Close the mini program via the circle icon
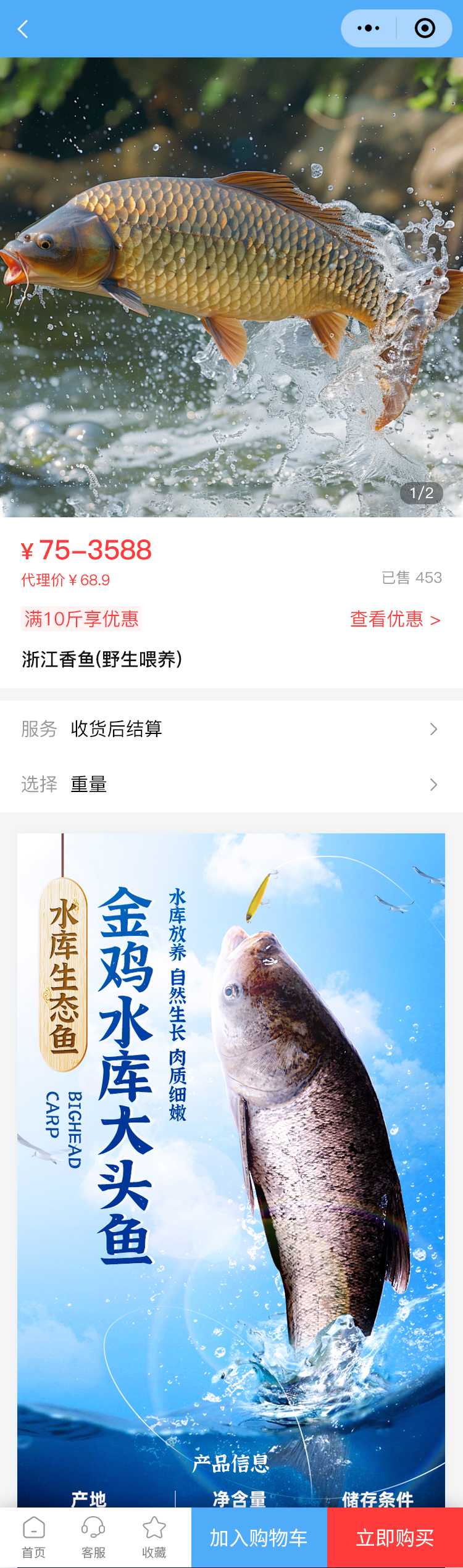 pyautogui.click(x=425, y=28)
